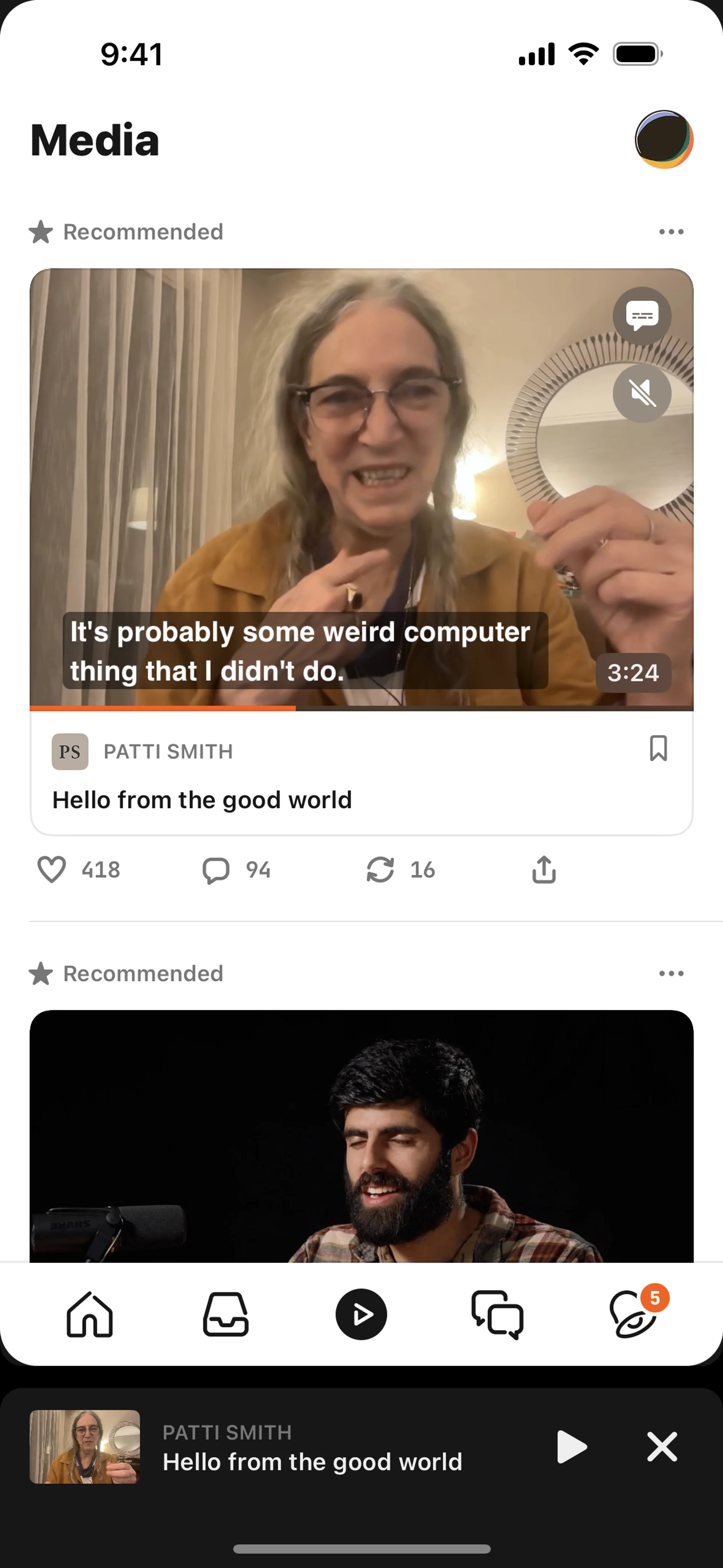Open the profile avatar in the header
Viewport: 723px width, 1568px height.
tap(664, 139)
